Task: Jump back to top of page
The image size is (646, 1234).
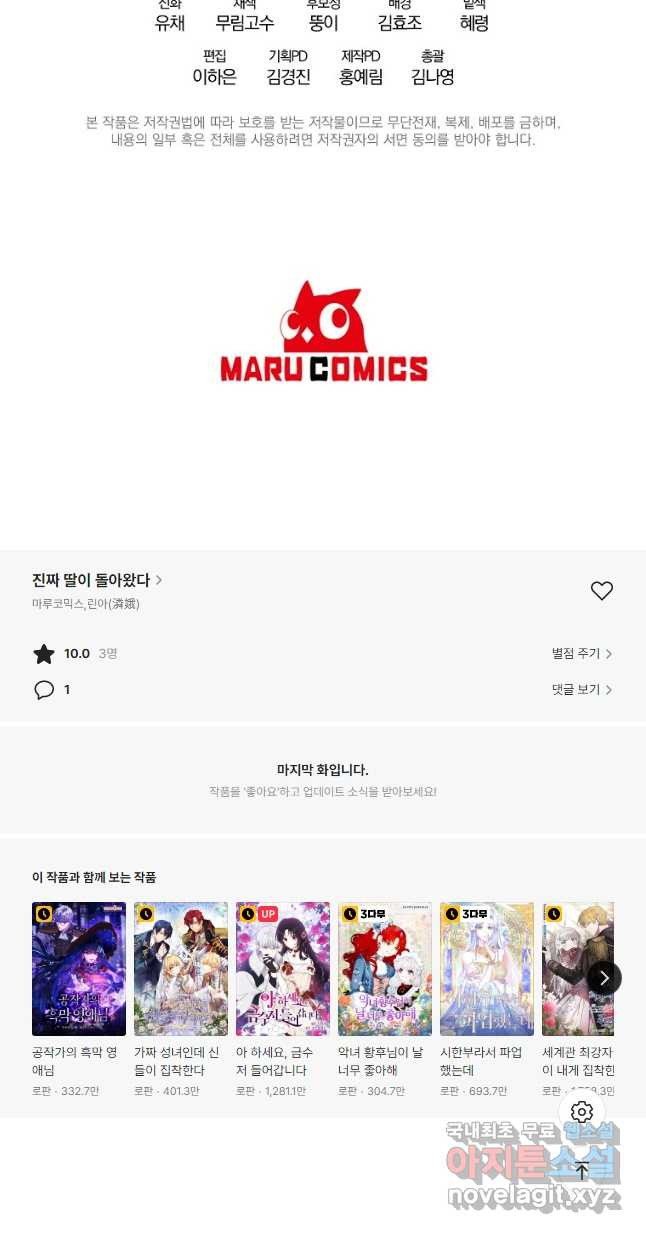Action: (582, 1170)
